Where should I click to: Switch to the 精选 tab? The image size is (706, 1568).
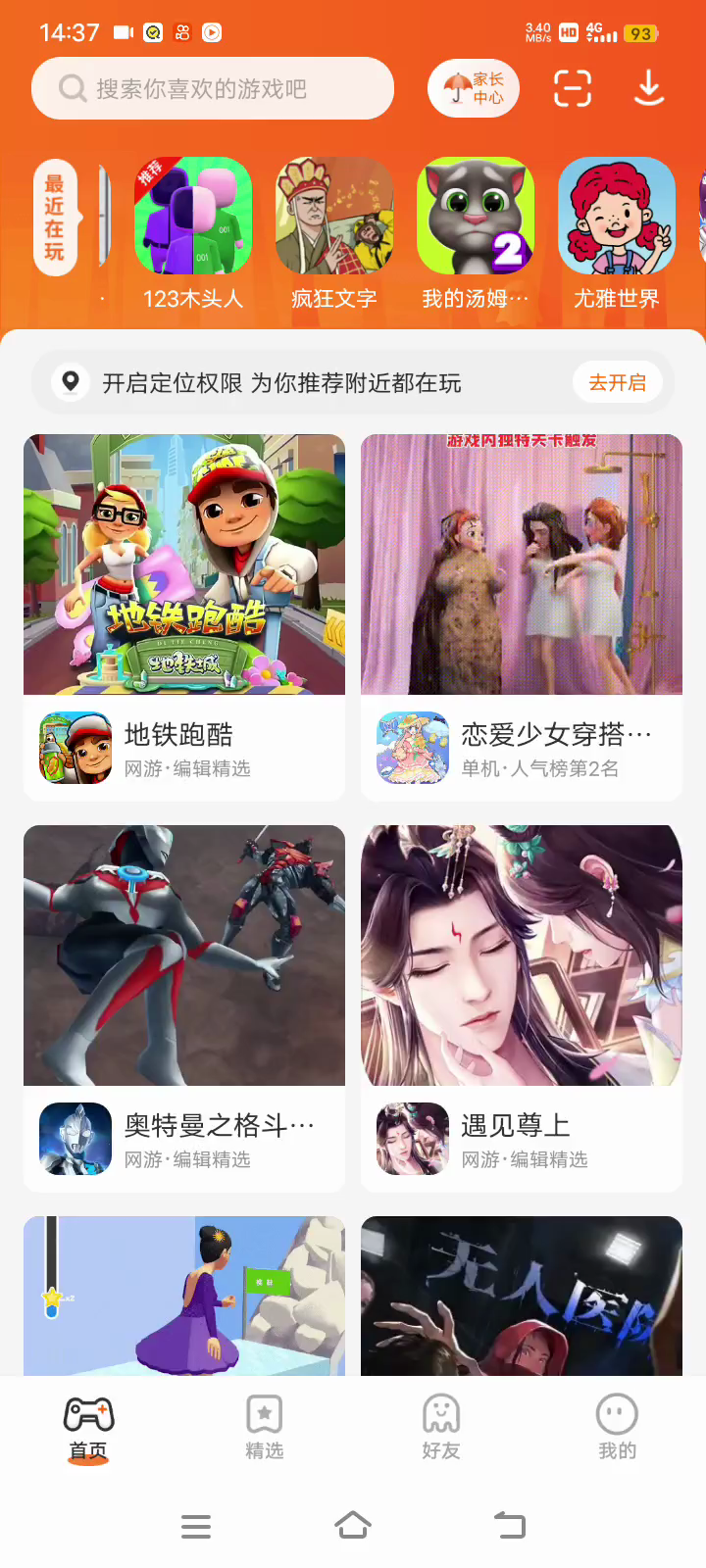point(265,1427)
